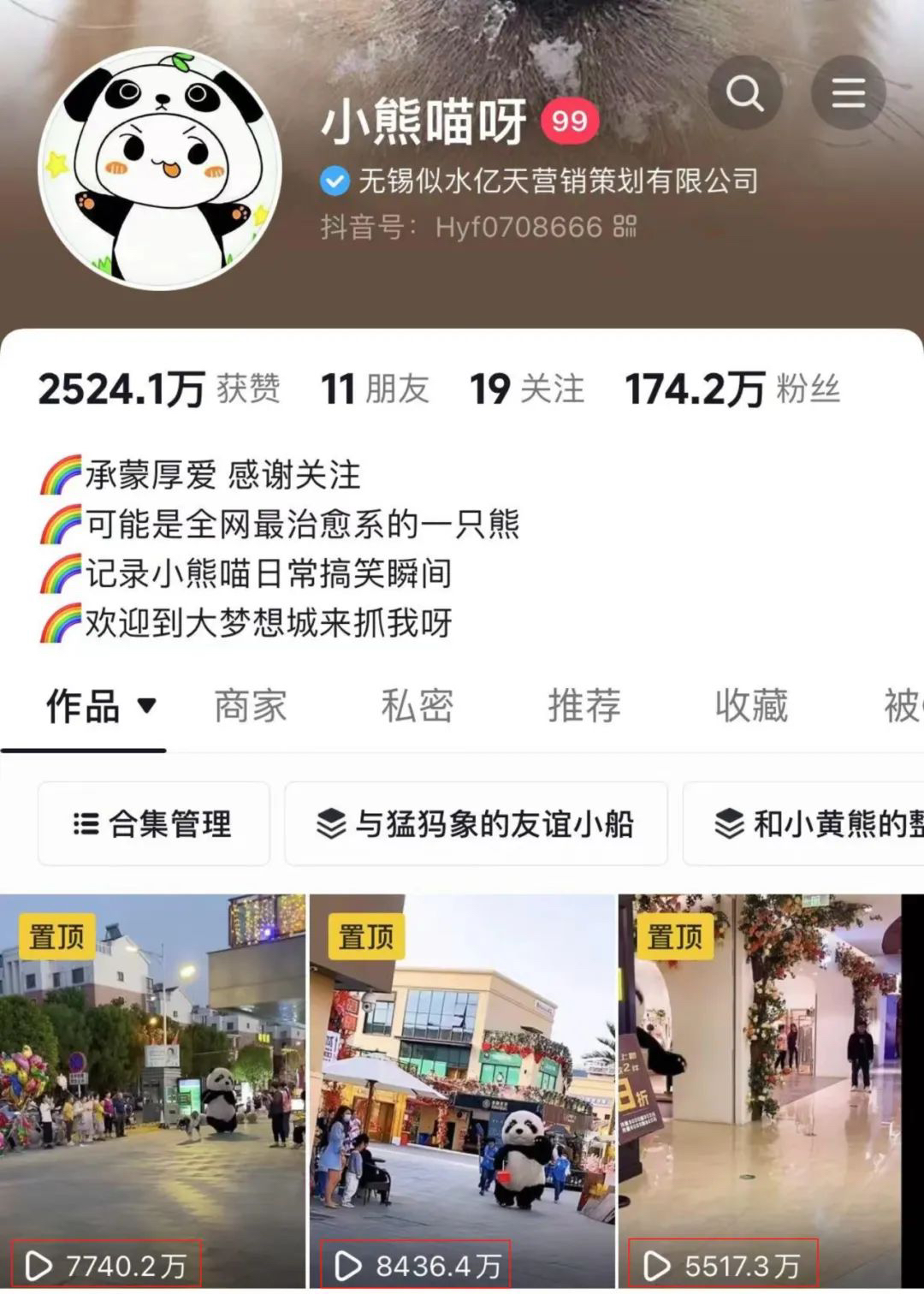View the 2524.1万 获赞 likes count

pyautogui.click(x=159, y=389)
